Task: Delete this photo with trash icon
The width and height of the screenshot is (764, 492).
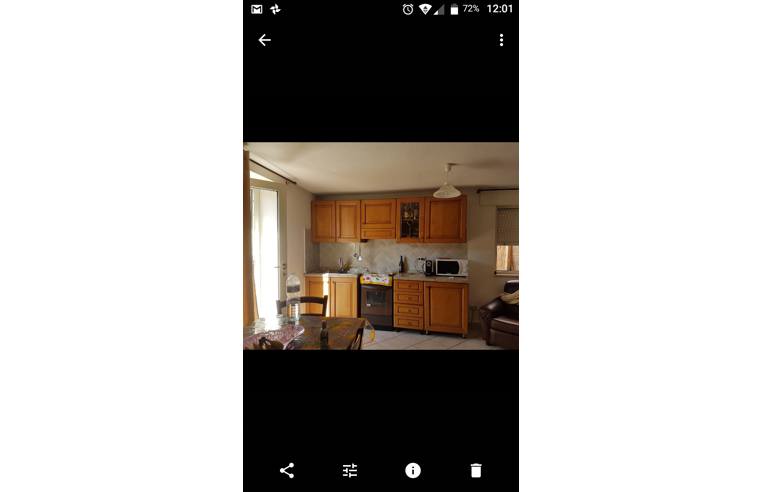Action: 476,470
